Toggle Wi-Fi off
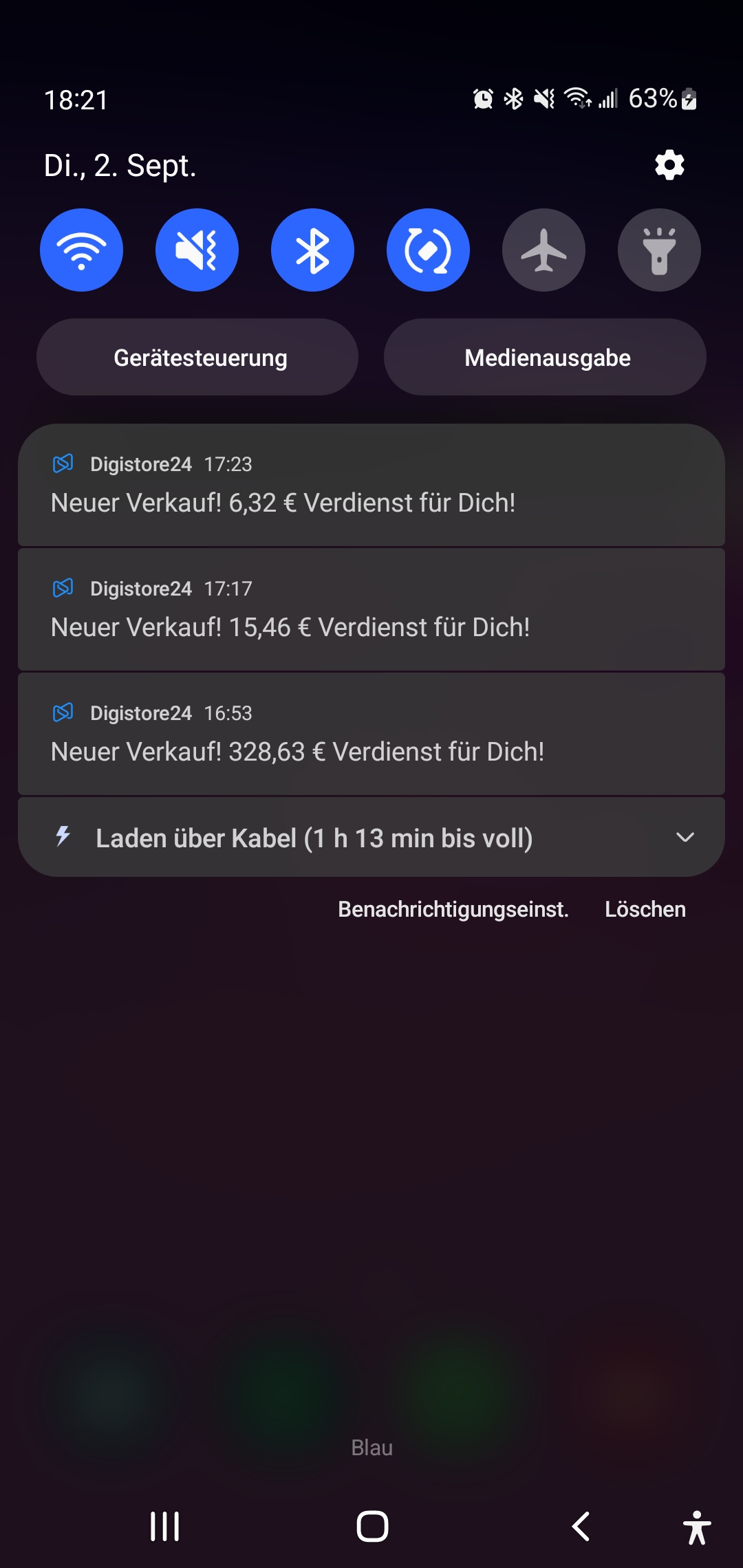The height and width of the screenshot is (1568, 743). click(81, 250)
